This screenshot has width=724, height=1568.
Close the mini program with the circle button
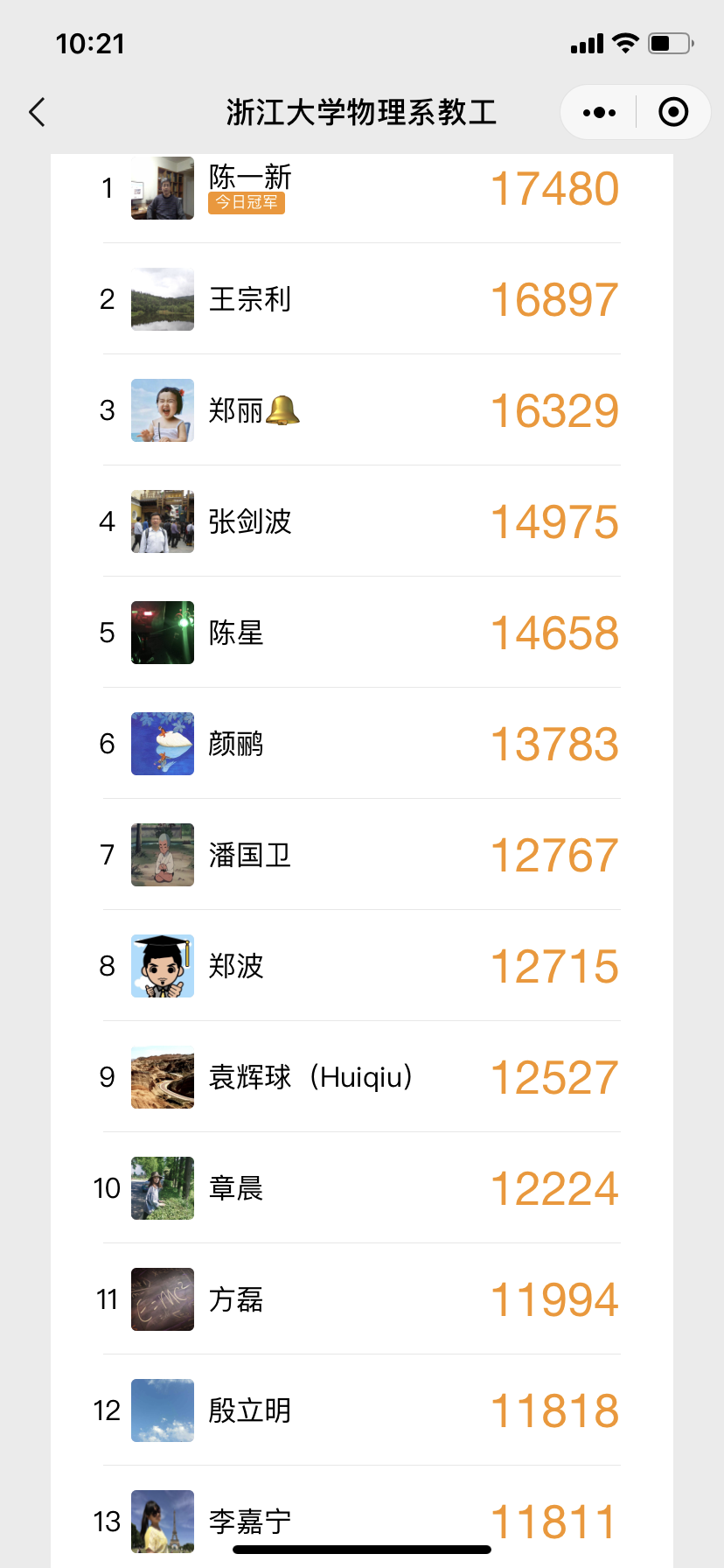click(672, 112)
